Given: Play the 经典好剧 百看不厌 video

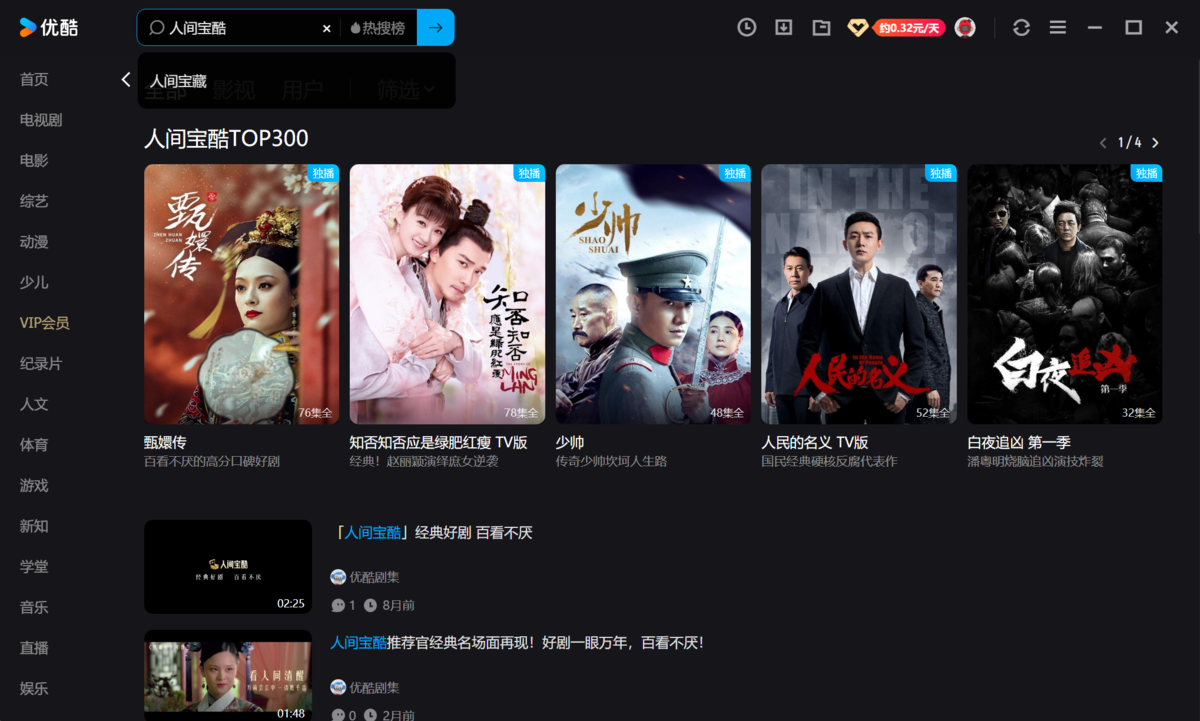Looking at the screenshot, I should (x=228, y=566).
